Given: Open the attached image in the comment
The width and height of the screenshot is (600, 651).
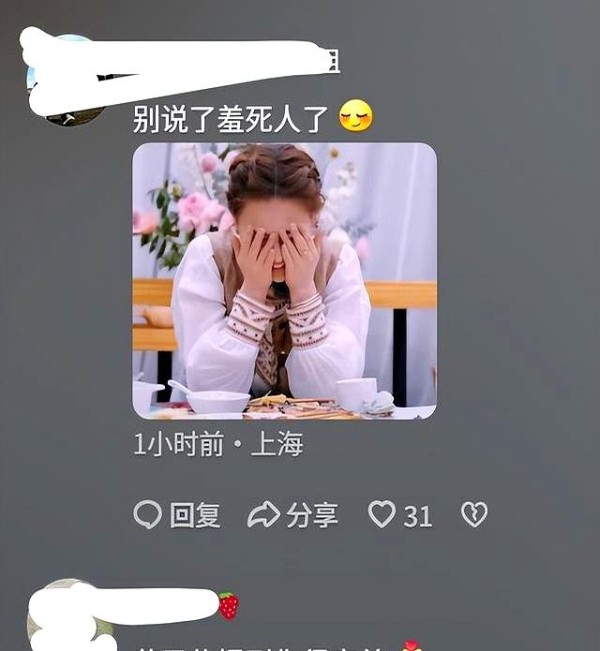Looking at the screenshot, I should point(285,280).
